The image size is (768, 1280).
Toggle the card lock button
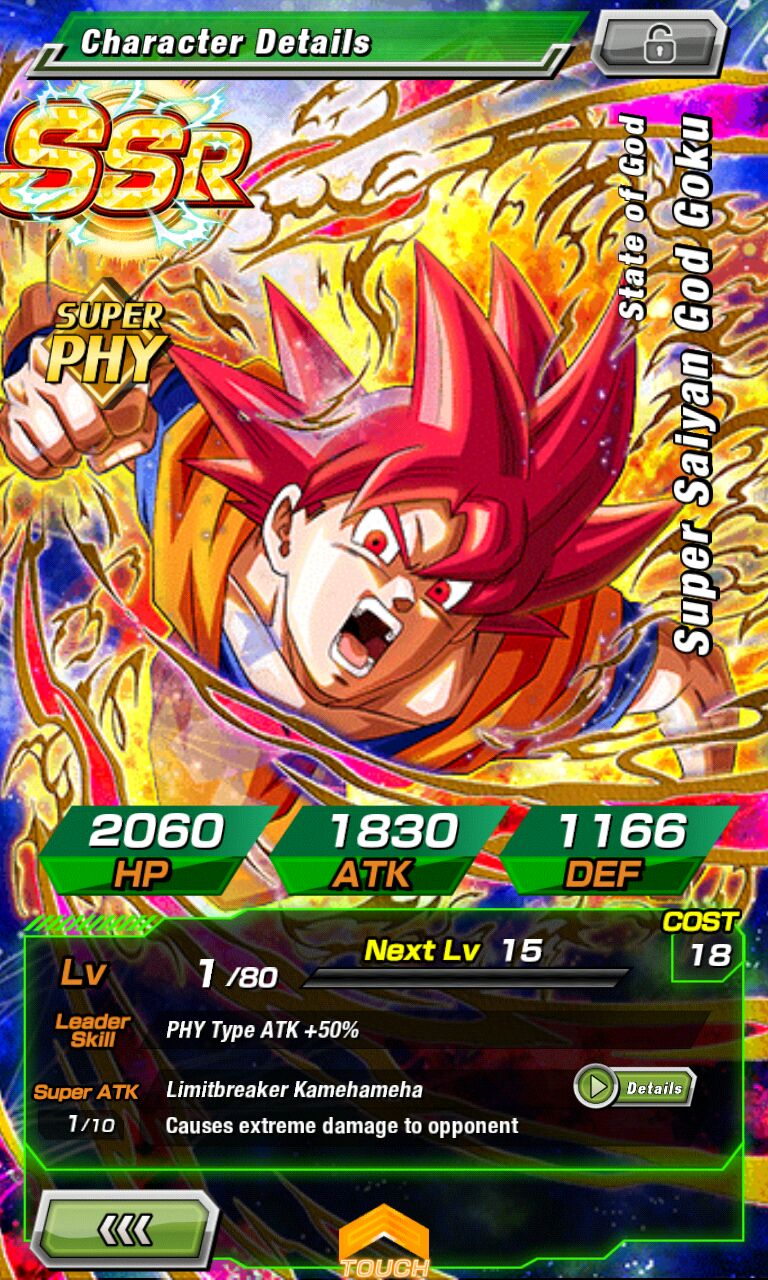click(x=658, y=42)
